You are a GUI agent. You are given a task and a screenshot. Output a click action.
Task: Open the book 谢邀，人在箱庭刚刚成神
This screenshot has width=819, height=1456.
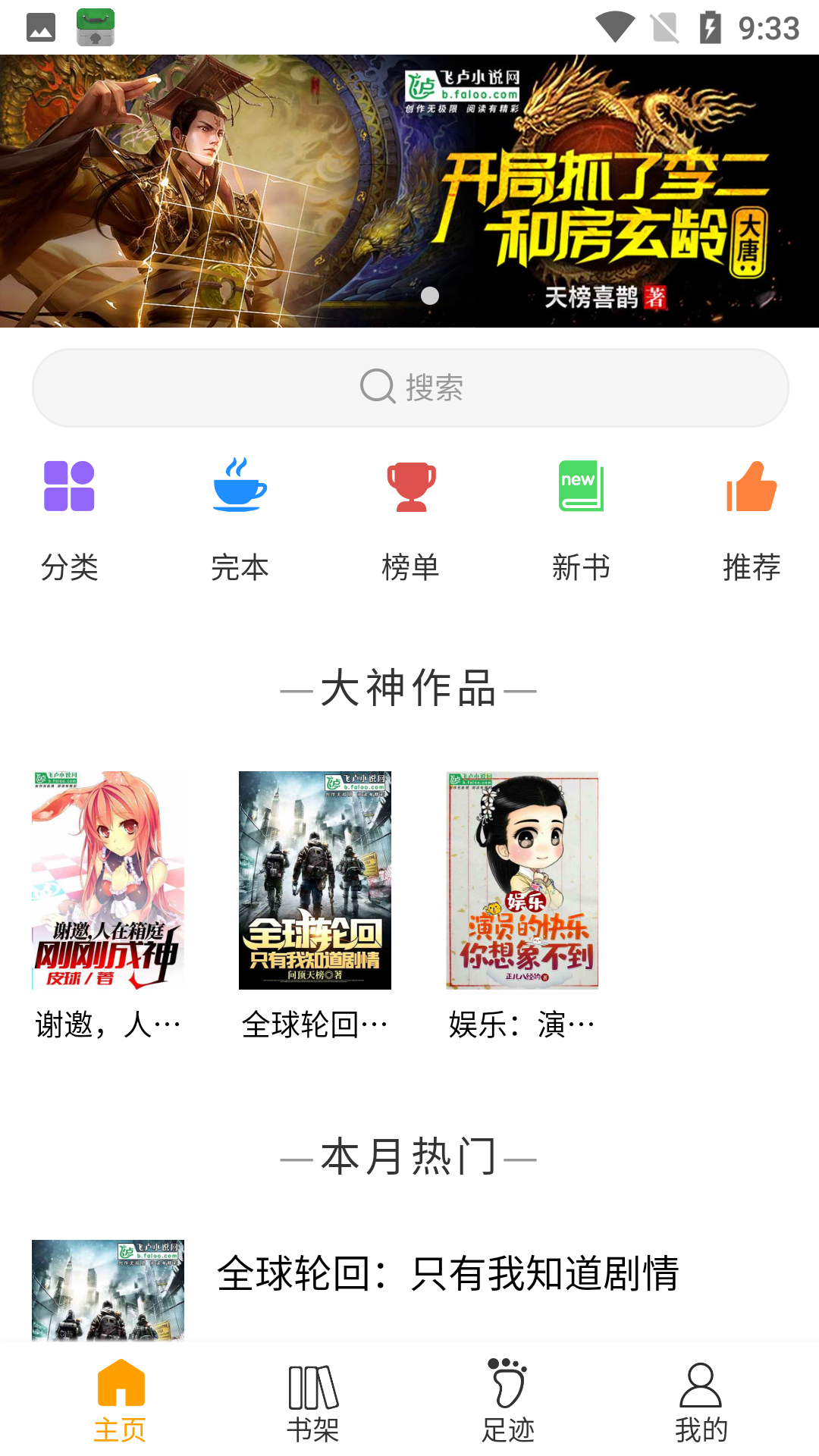(x=108, y=880)
